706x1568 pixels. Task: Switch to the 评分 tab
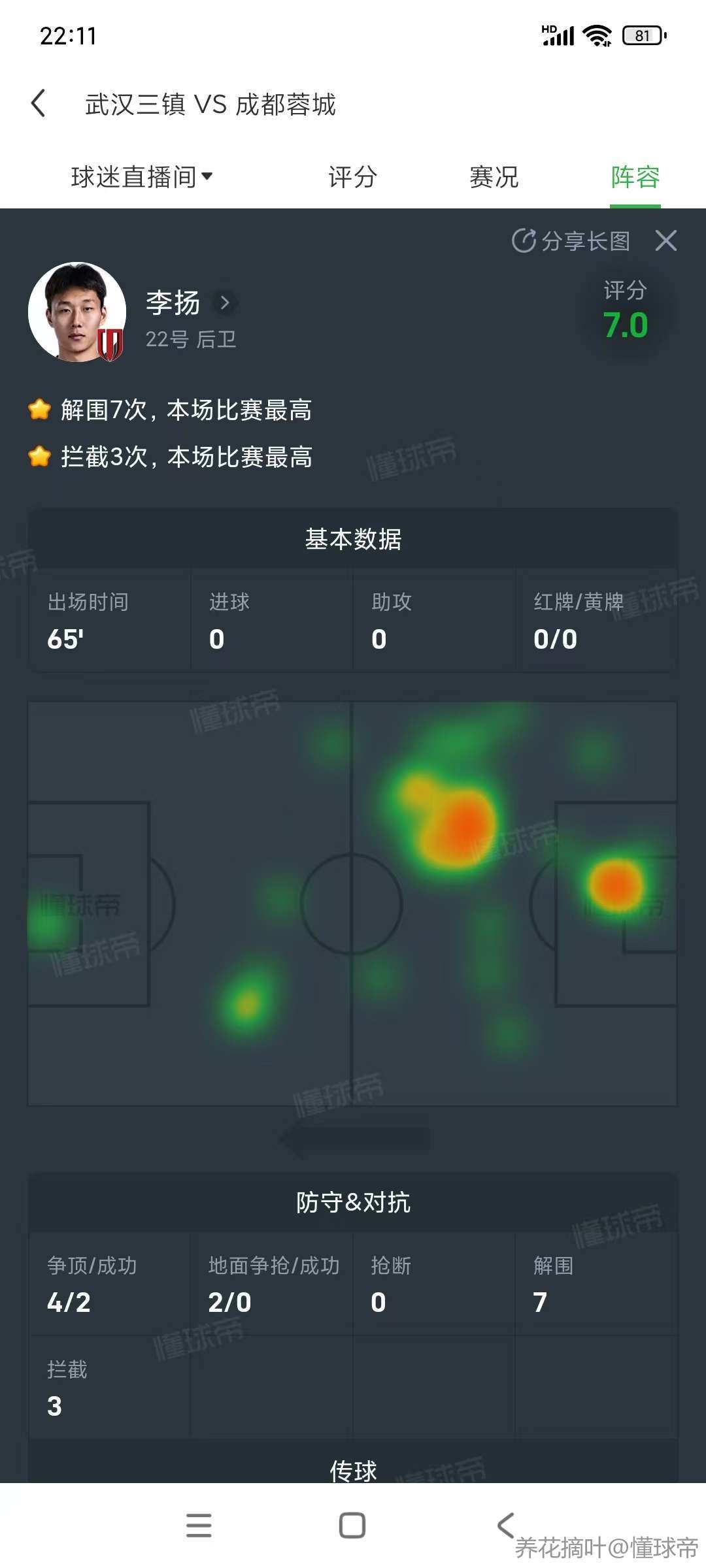click(352, 176)
